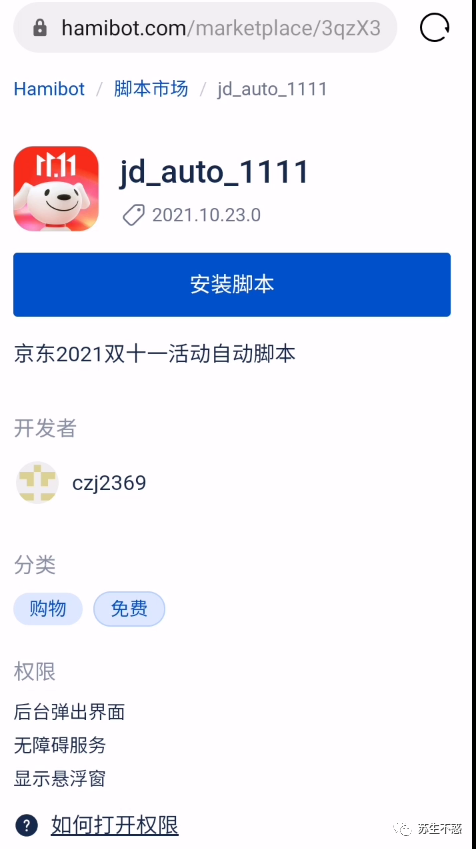476x849 pixels.
Task: Open the 脚本市场 breadcrumb link
Action: pyautogui.click(x=151, y=88)
